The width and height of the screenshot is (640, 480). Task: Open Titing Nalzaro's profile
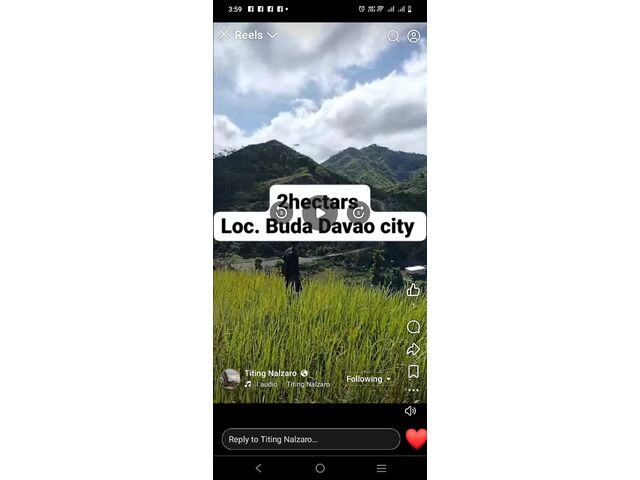tap(270, 373)
